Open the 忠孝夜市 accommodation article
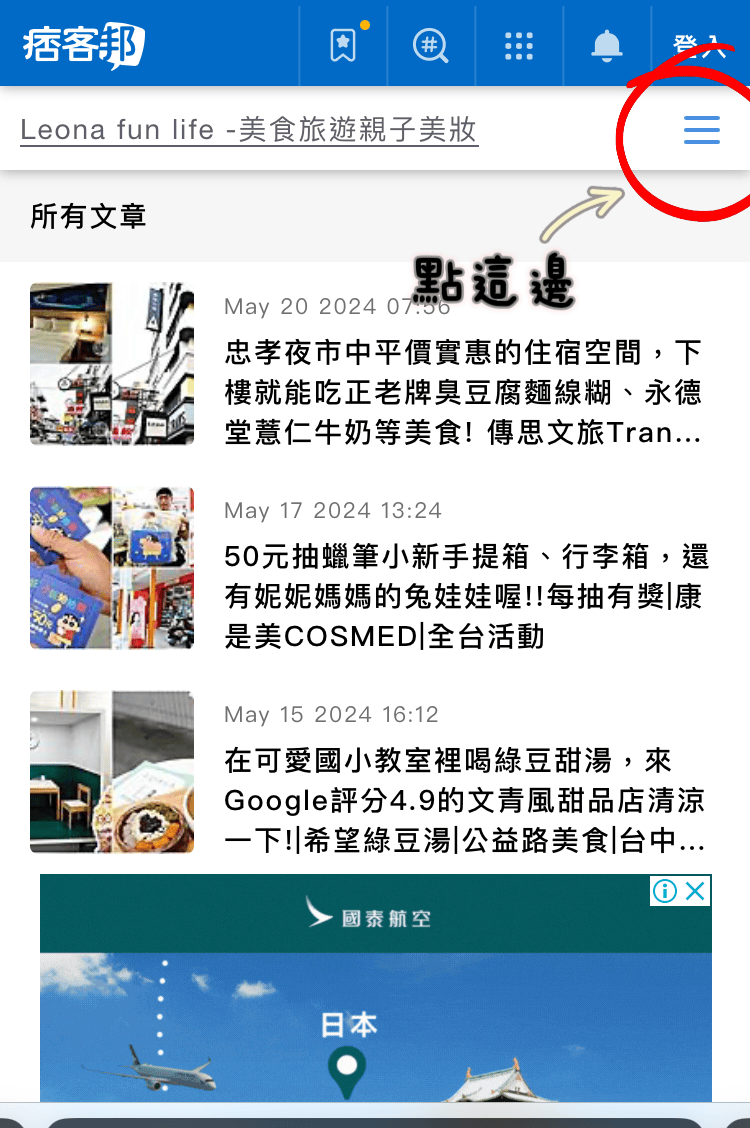750x1128 pixels. (463, 392)
